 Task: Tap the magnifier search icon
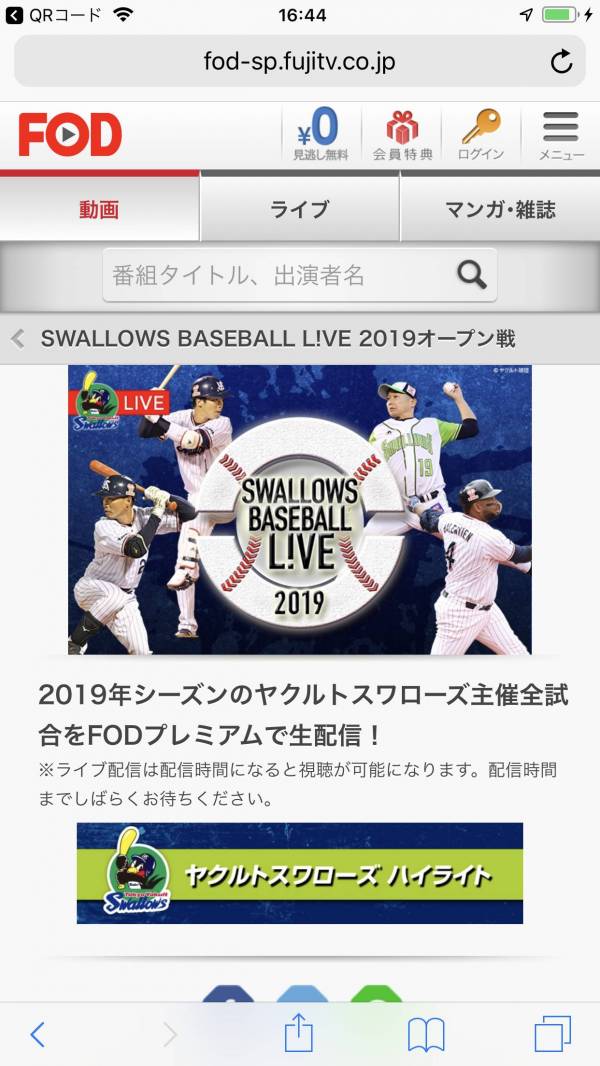471,274
